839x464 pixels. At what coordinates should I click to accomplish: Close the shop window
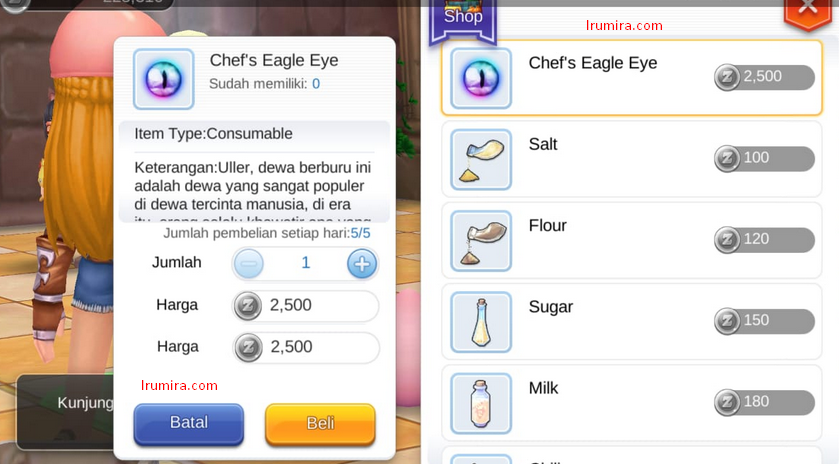[x=807, y=10]
